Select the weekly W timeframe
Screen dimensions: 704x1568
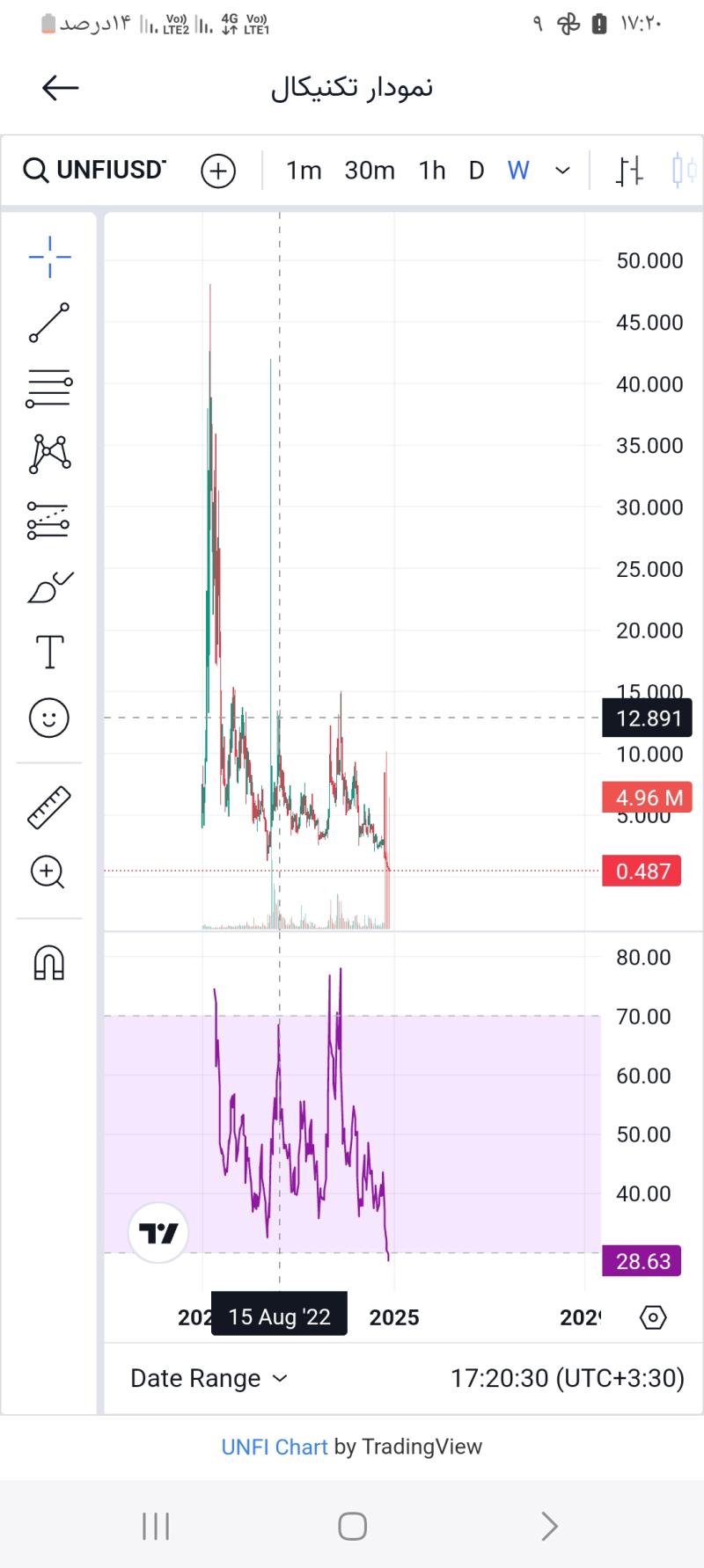tap(518, 171)
